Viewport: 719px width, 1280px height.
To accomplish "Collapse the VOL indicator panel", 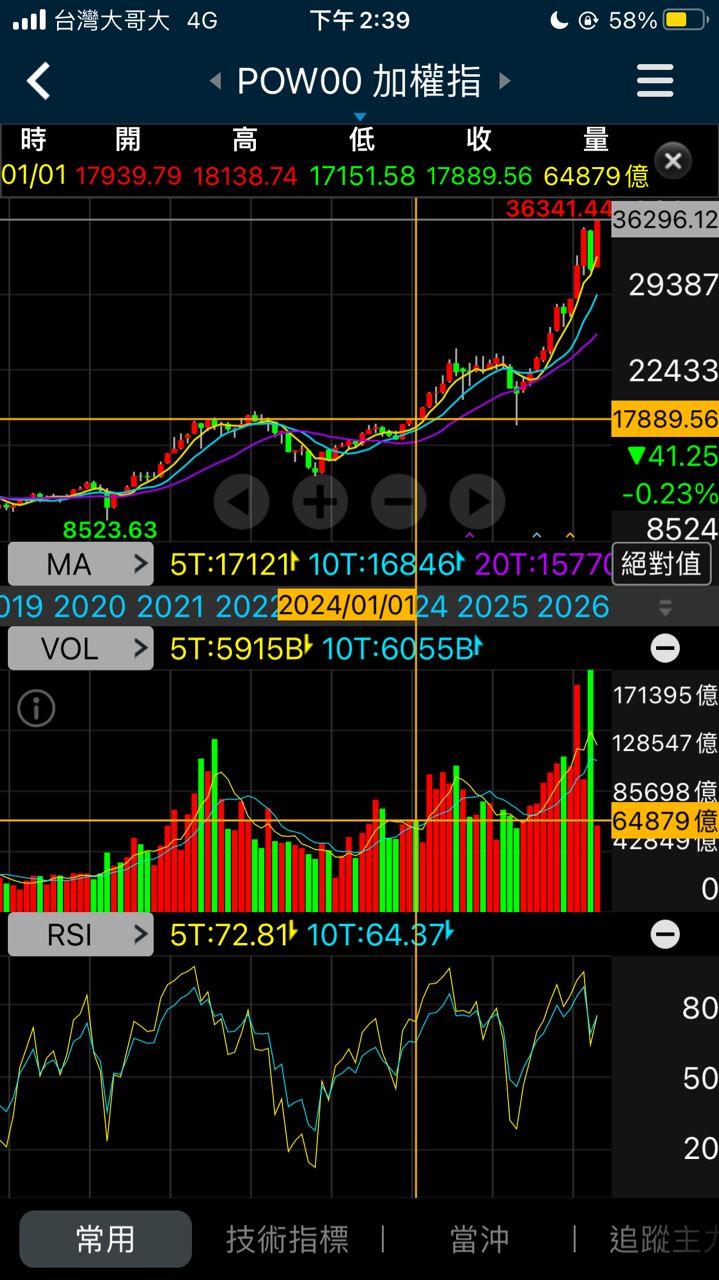I will [x=665, y=649].
